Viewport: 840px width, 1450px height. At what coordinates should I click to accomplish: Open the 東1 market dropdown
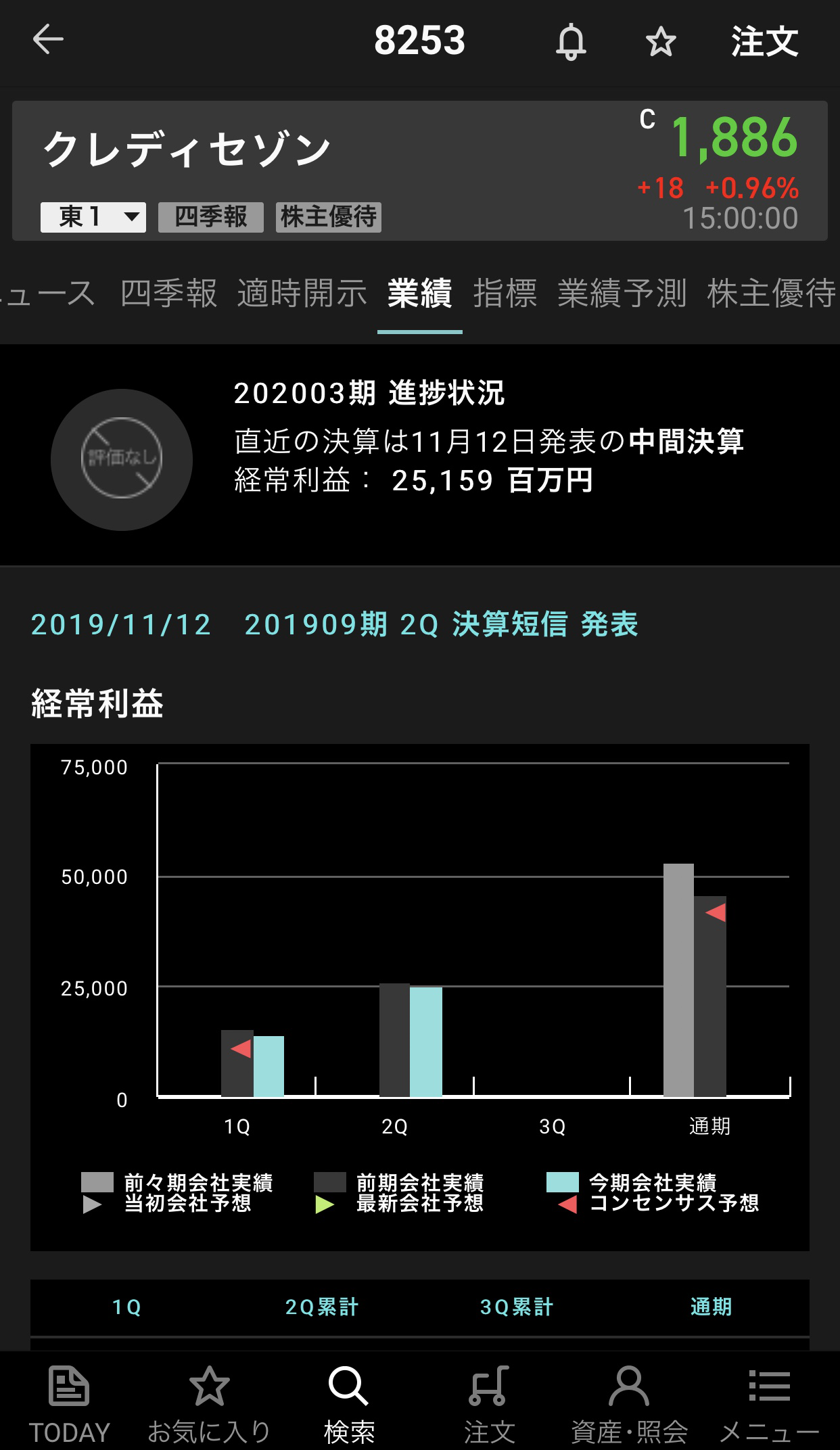[93, 217]
